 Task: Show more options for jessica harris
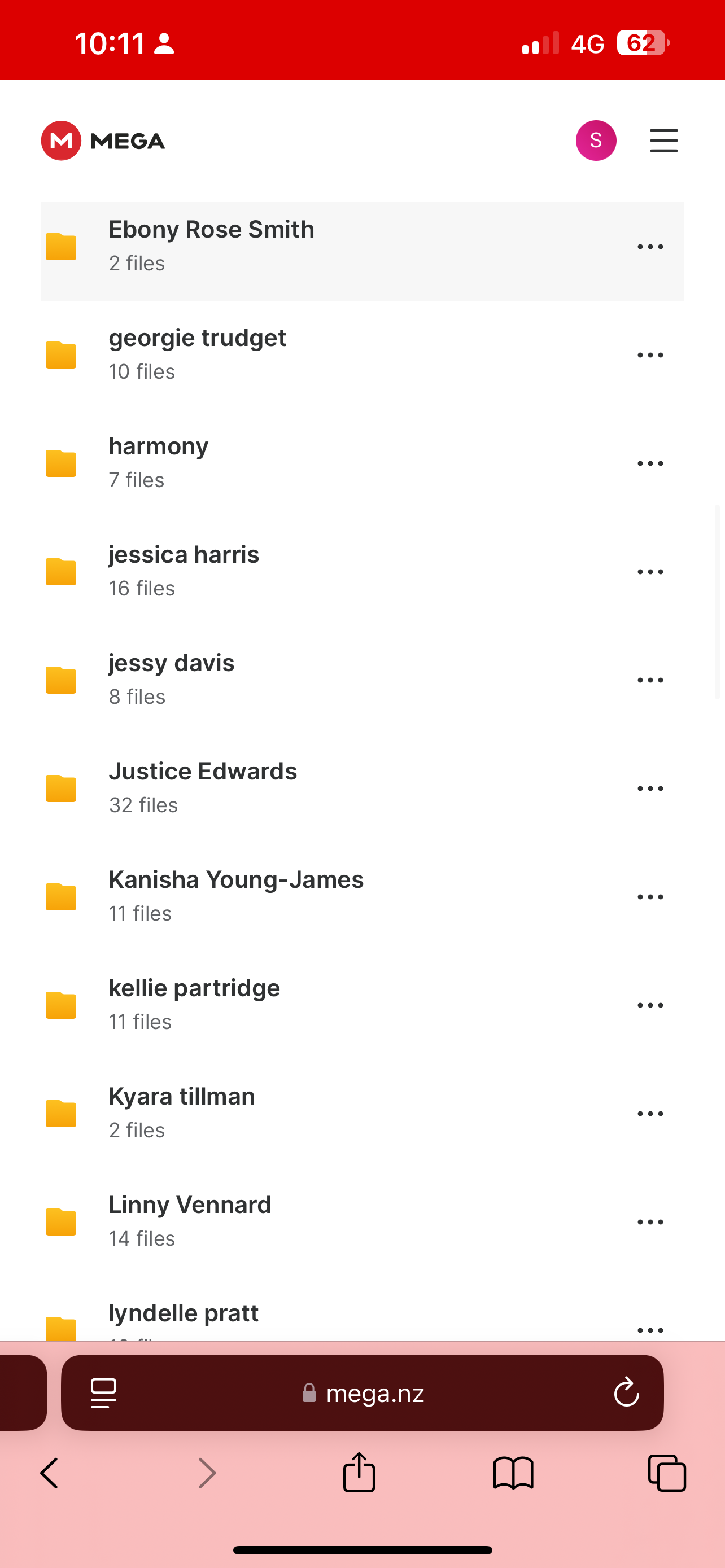pos(649,572)
